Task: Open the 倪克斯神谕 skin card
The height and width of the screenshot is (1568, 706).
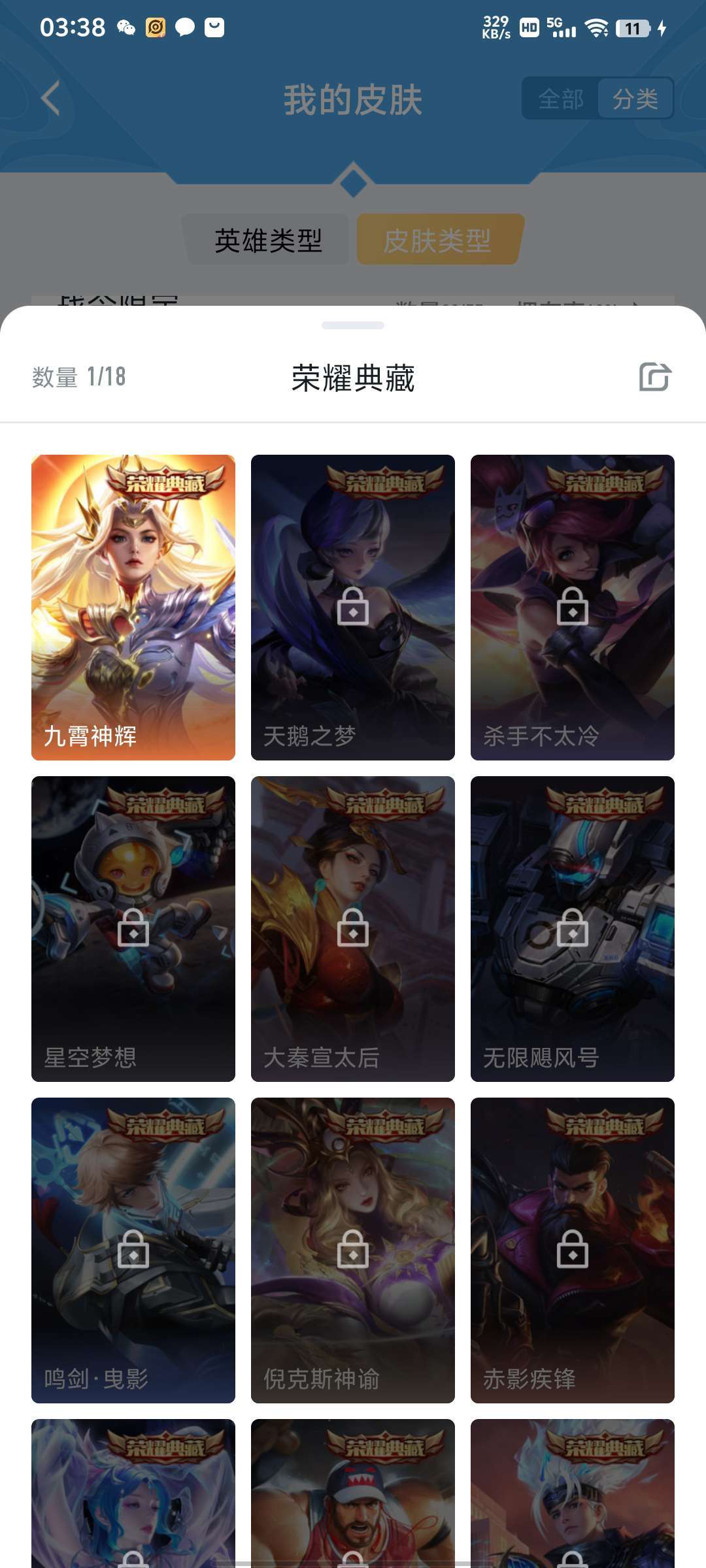Action: (353, 1250)
